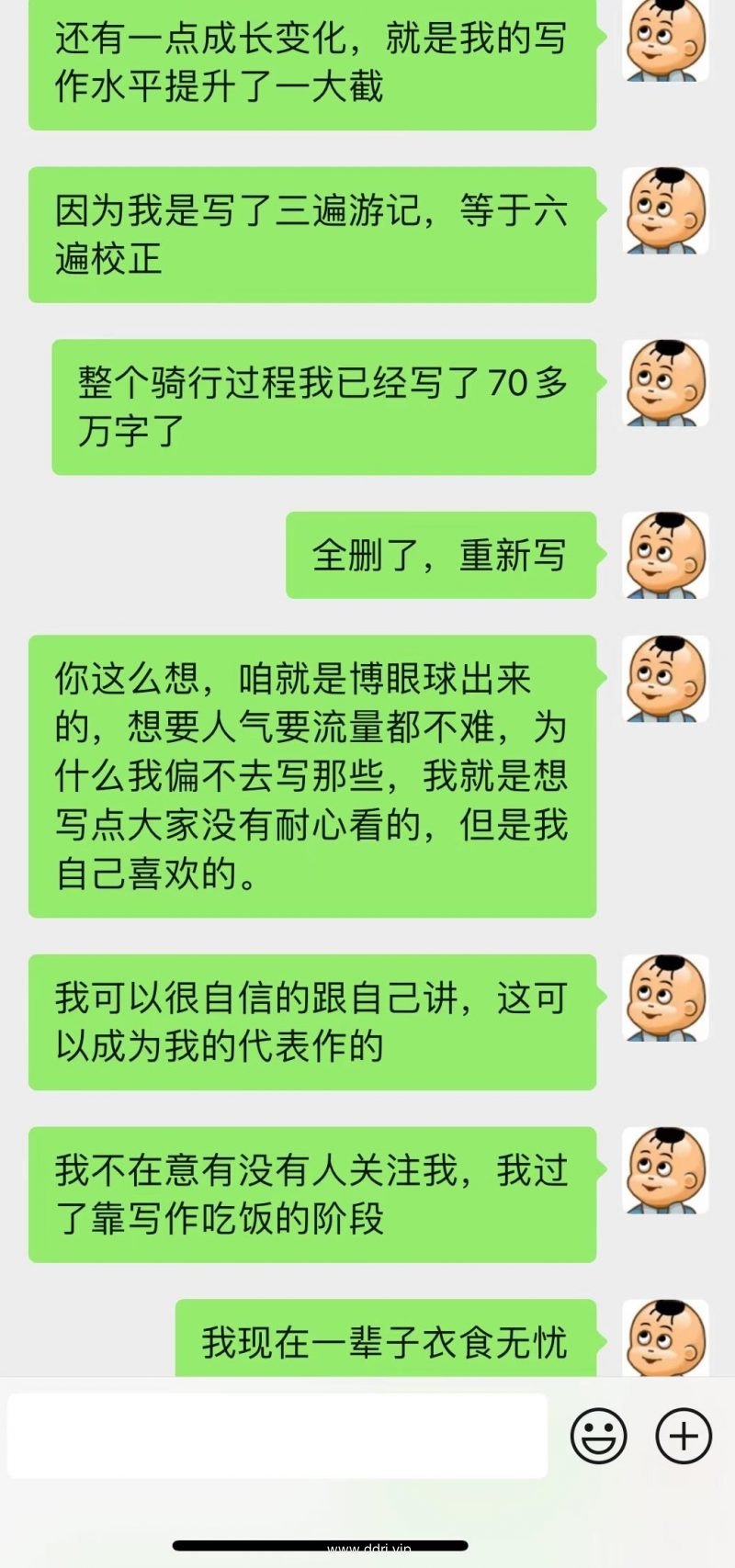This screenshot has width=735, height=1568.
Task: Open avatar next to '全删了,重新写' message
Action: [666, 556]
